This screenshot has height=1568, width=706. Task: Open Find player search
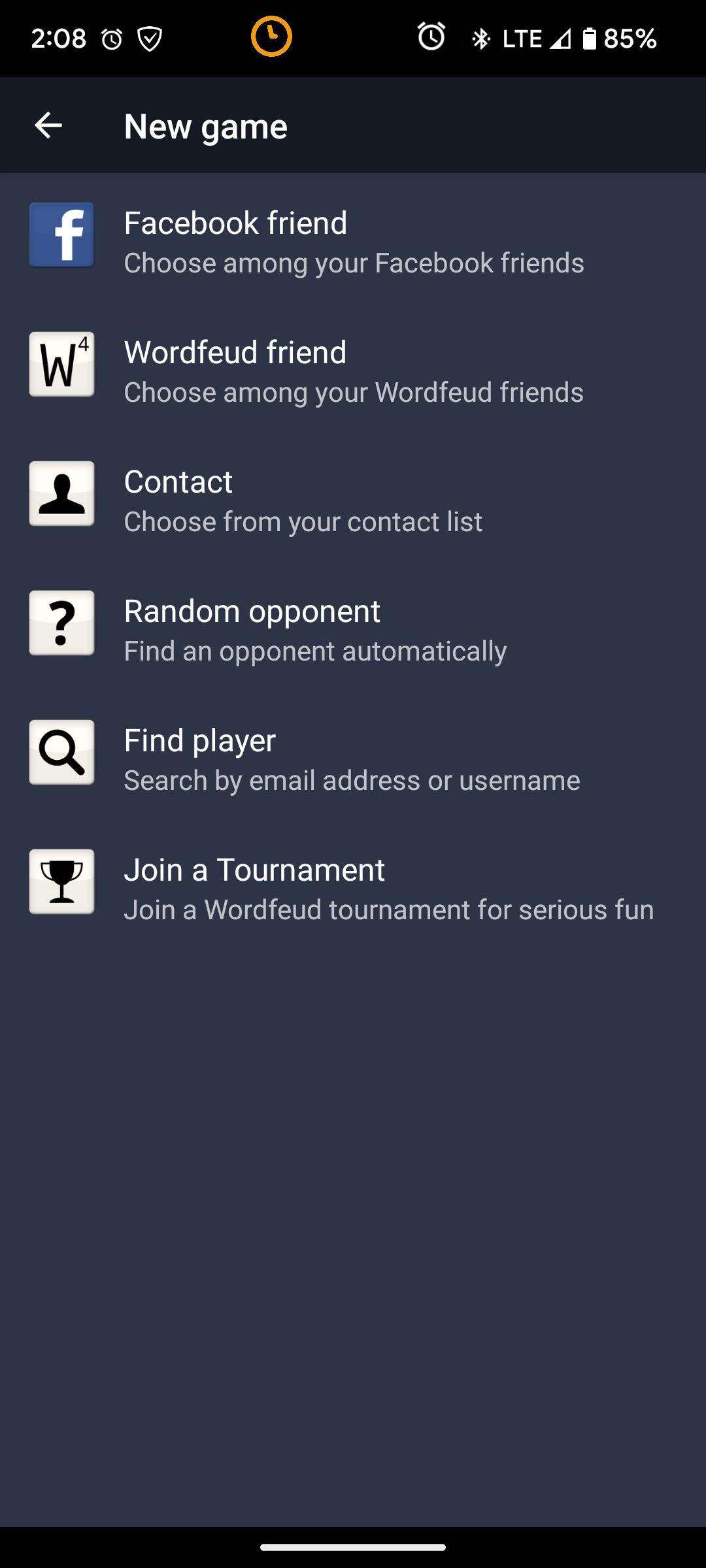[x=353, y=758]
